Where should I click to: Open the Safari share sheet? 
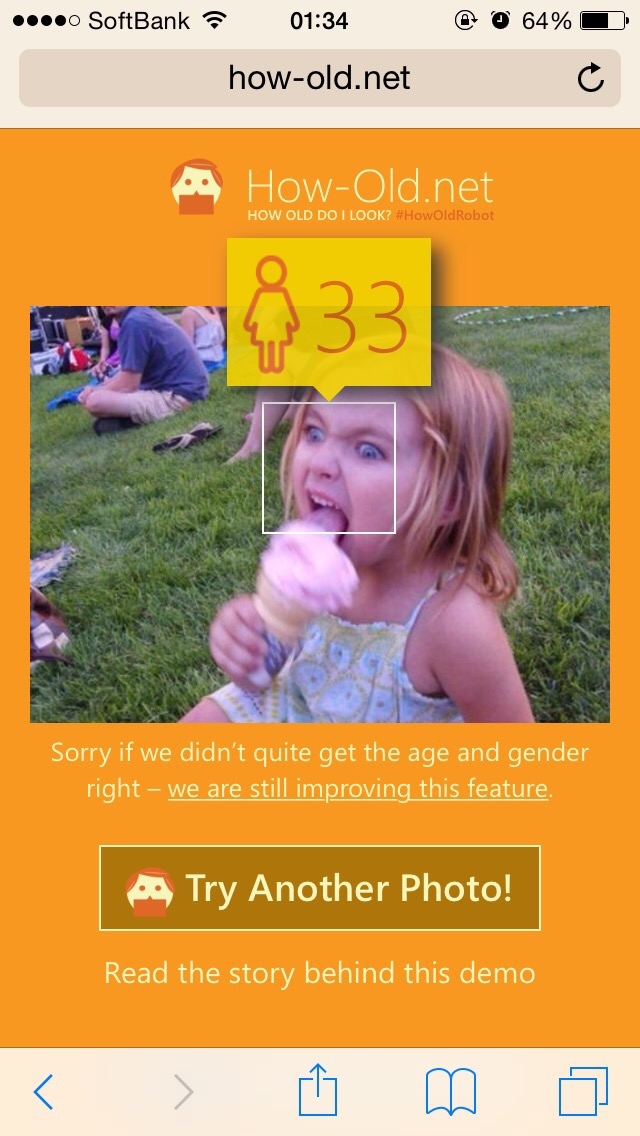(x=318, y=1090)
